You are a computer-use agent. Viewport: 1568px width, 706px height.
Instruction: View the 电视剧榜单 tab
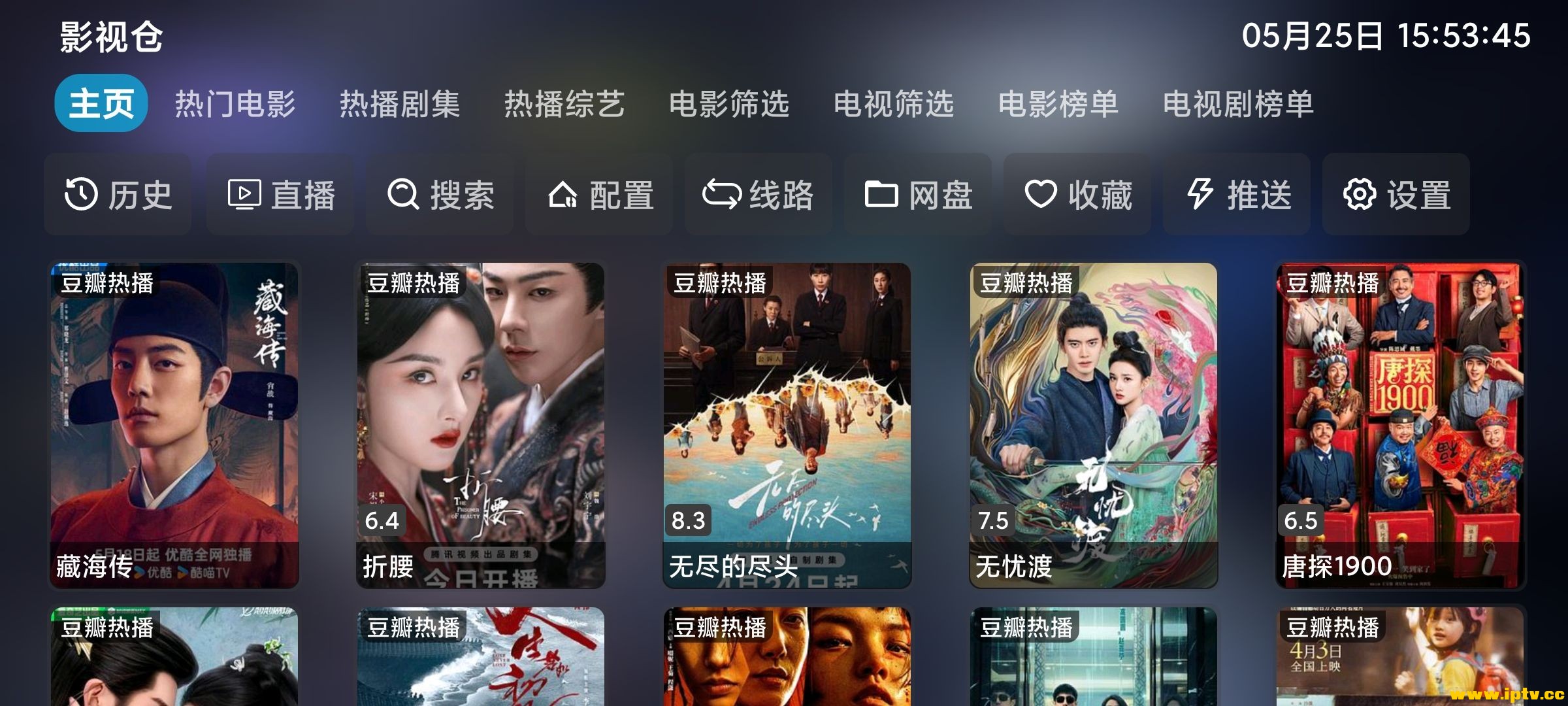click(1237, 103)
